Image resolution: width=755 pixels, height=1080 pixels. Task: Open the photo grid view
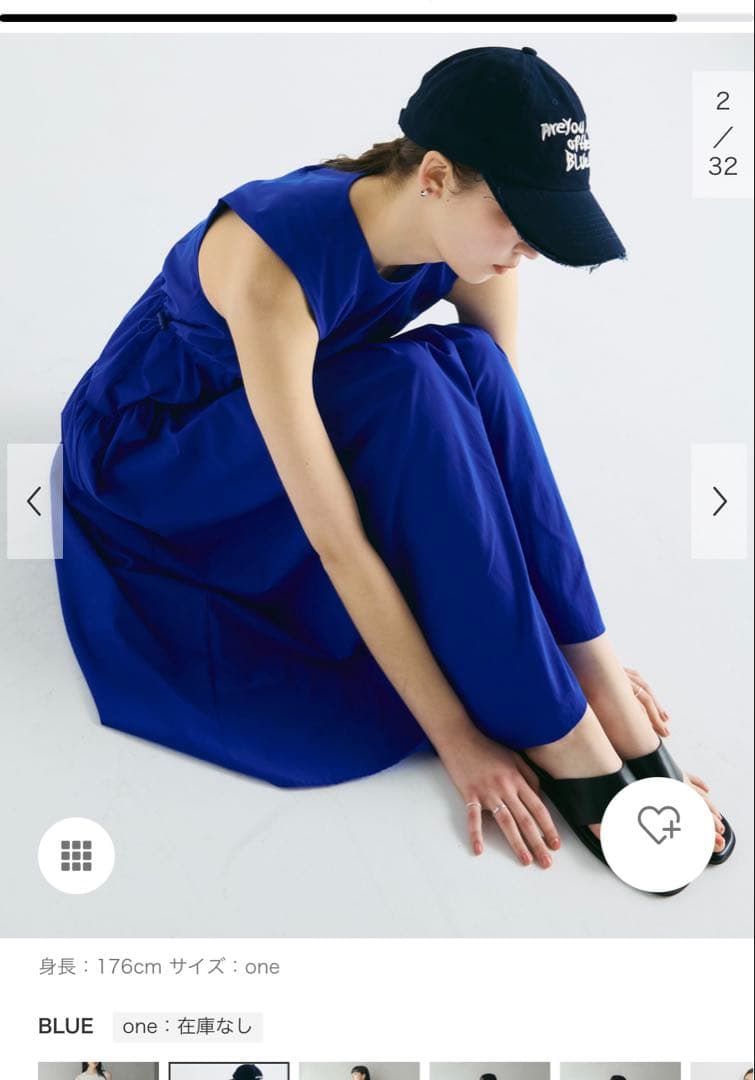click(76, 855)
